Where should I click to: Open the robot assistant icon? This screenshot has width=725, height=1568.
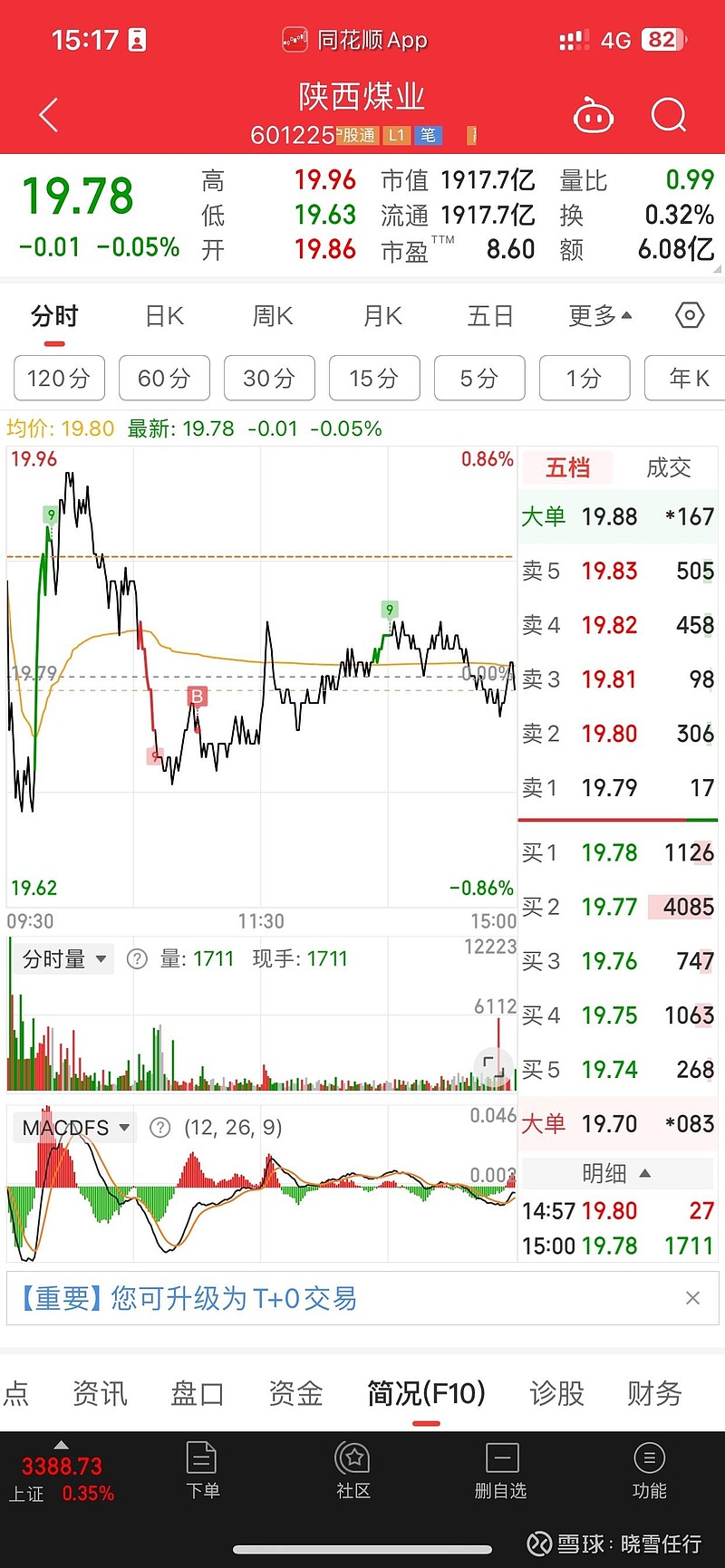(594, 116)
